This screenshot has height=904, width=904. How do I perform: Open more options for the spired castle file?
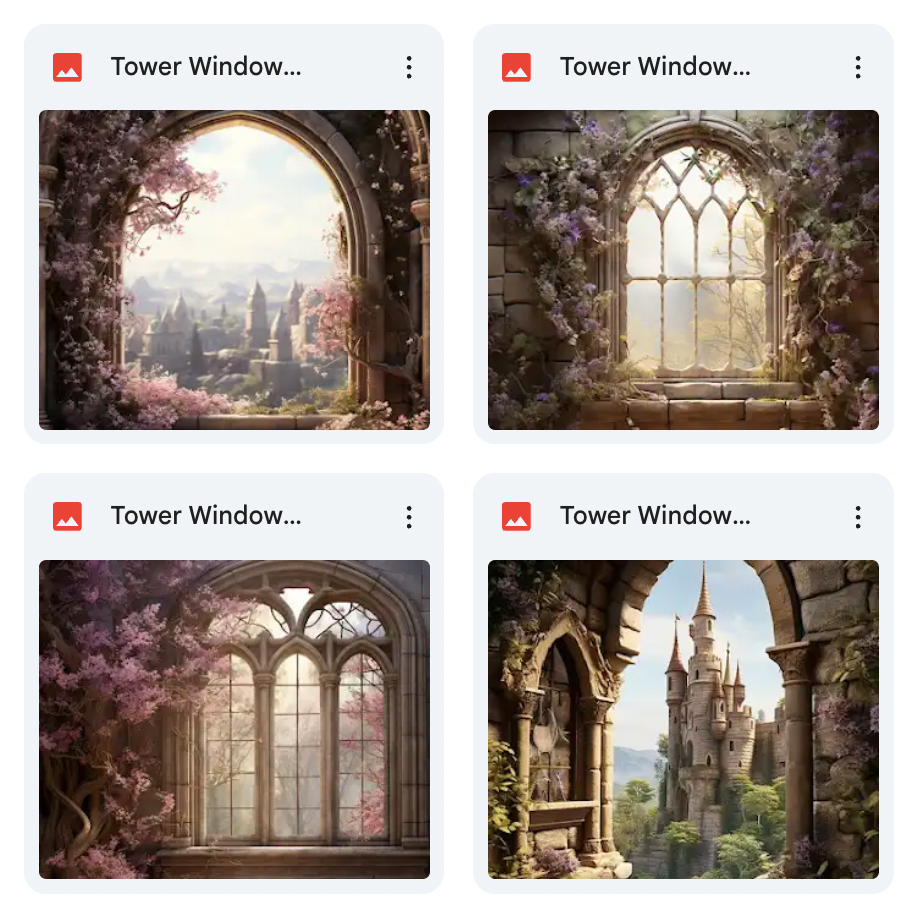point(858,517)
